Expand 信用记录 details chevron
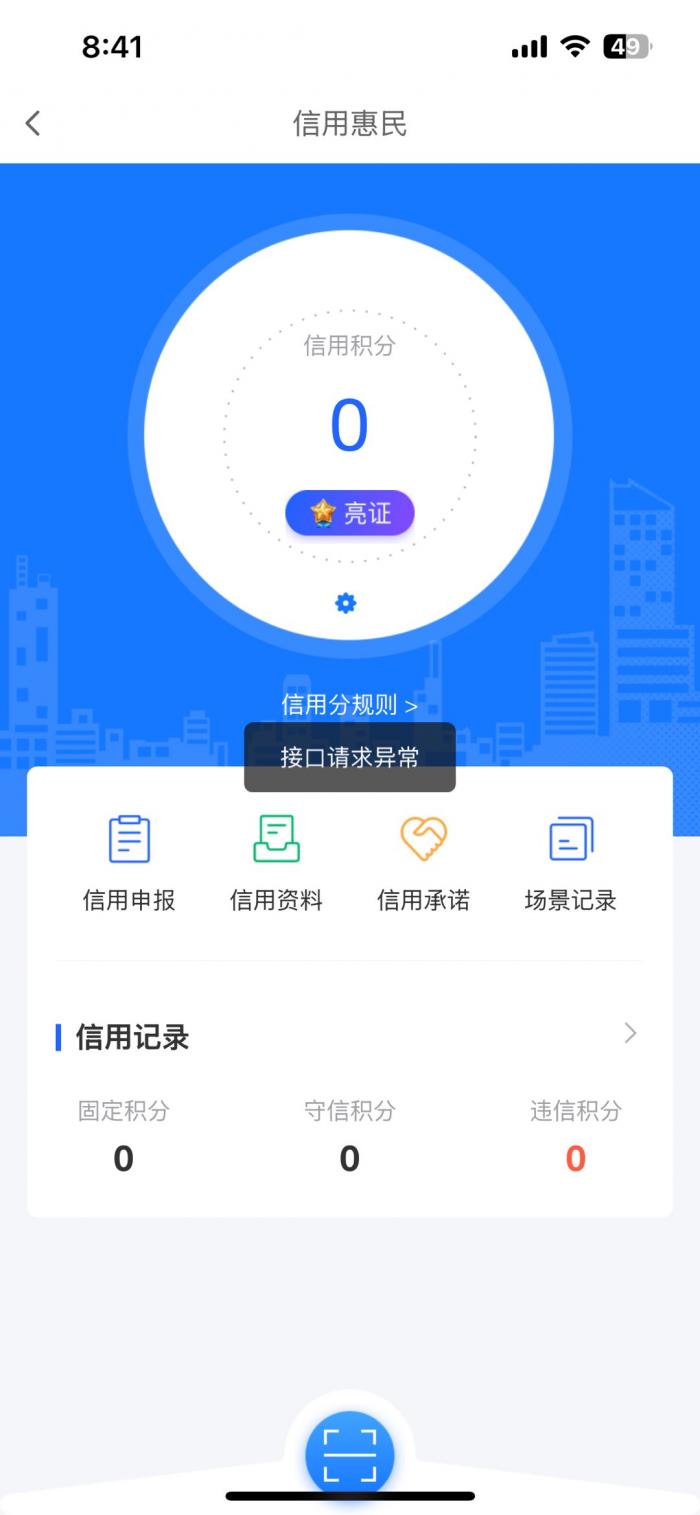Viewport: 700px width, 1515px height. [630, 1033]
